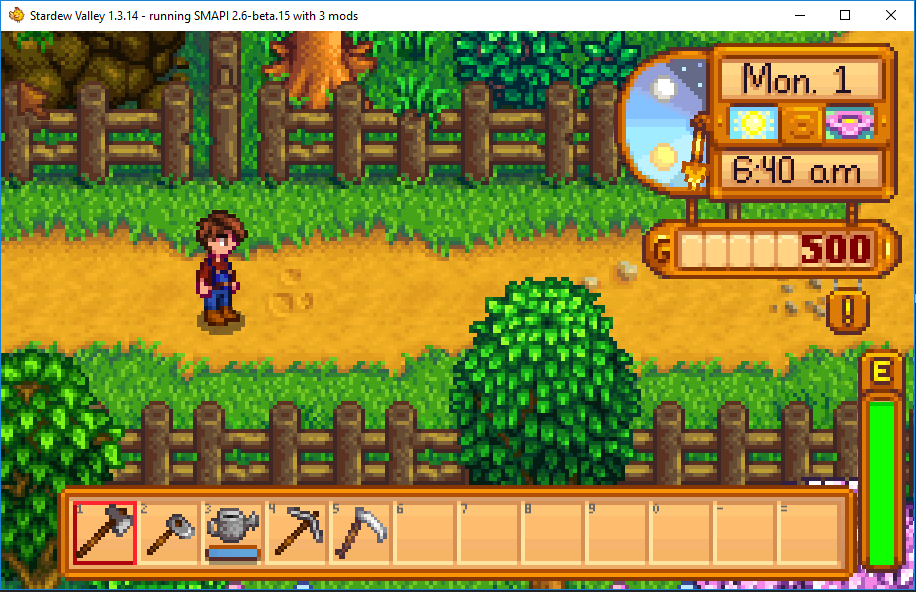Close the game window
This screenshot has height=592, width=916.
click(891, 15)
